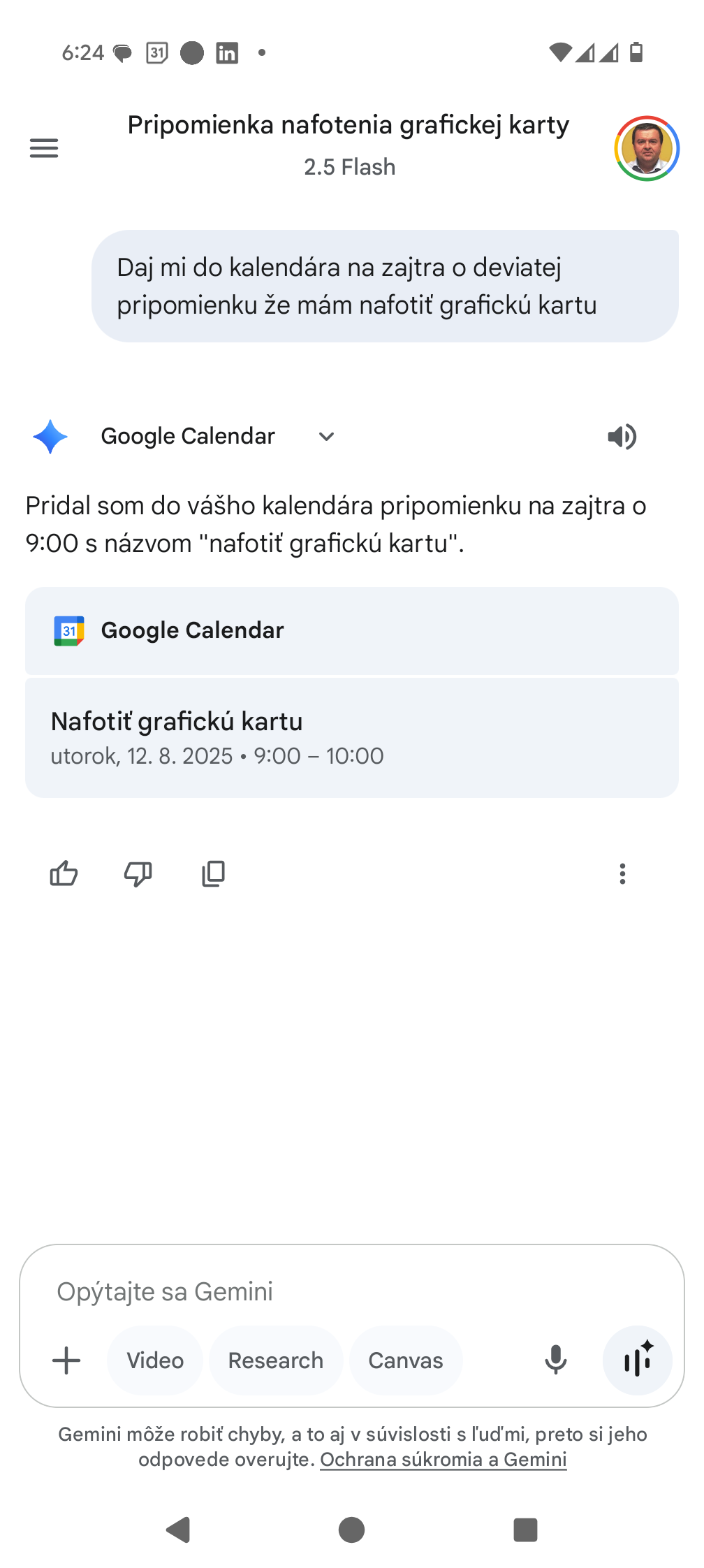Open more options for the response
The height and width of the screenshot is (1568, 704).
[x=622, y=873]
